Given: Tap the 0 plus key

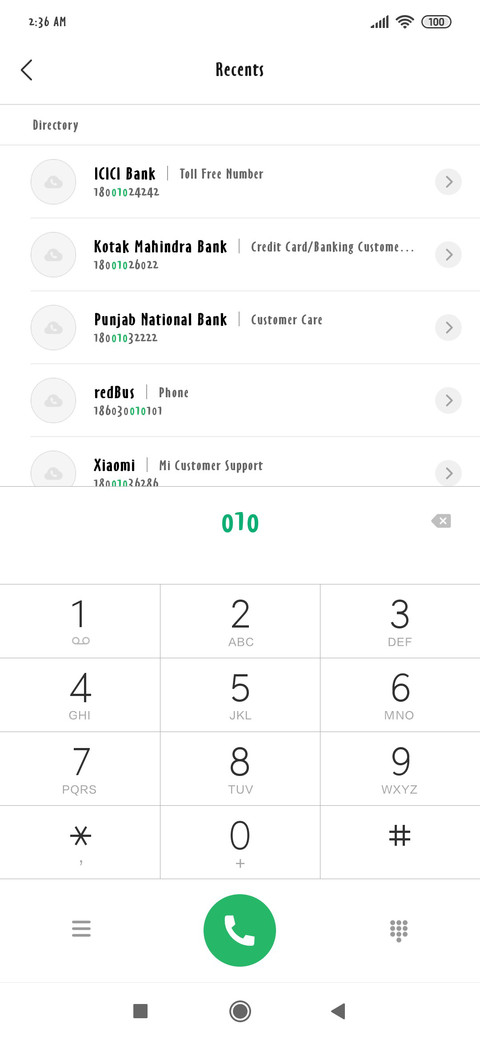Looking at the screenshot, I should coord(240,842).
